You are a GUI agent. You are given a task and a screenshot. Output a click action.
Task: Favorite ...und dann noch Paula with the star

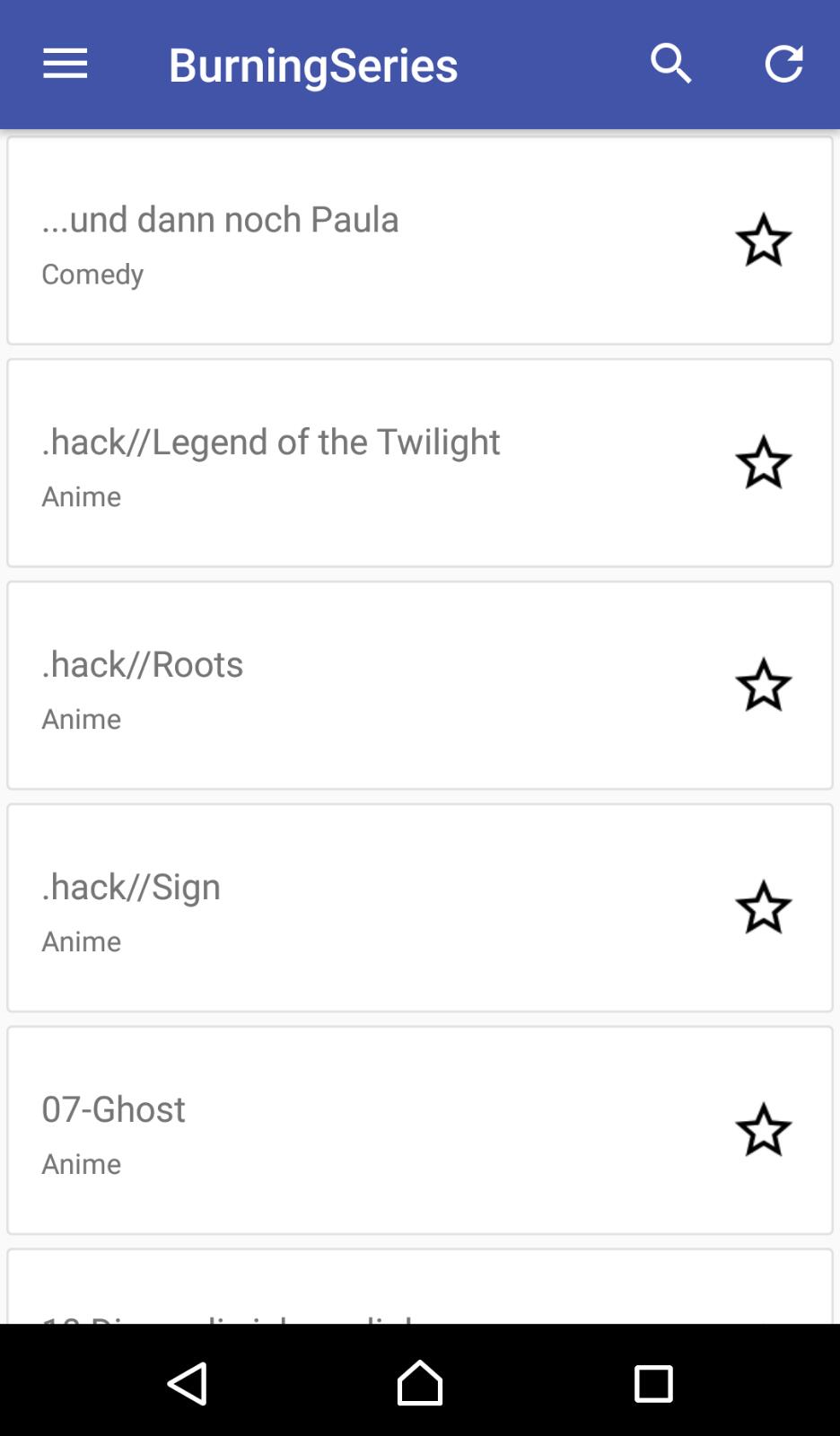click(763, 241)
